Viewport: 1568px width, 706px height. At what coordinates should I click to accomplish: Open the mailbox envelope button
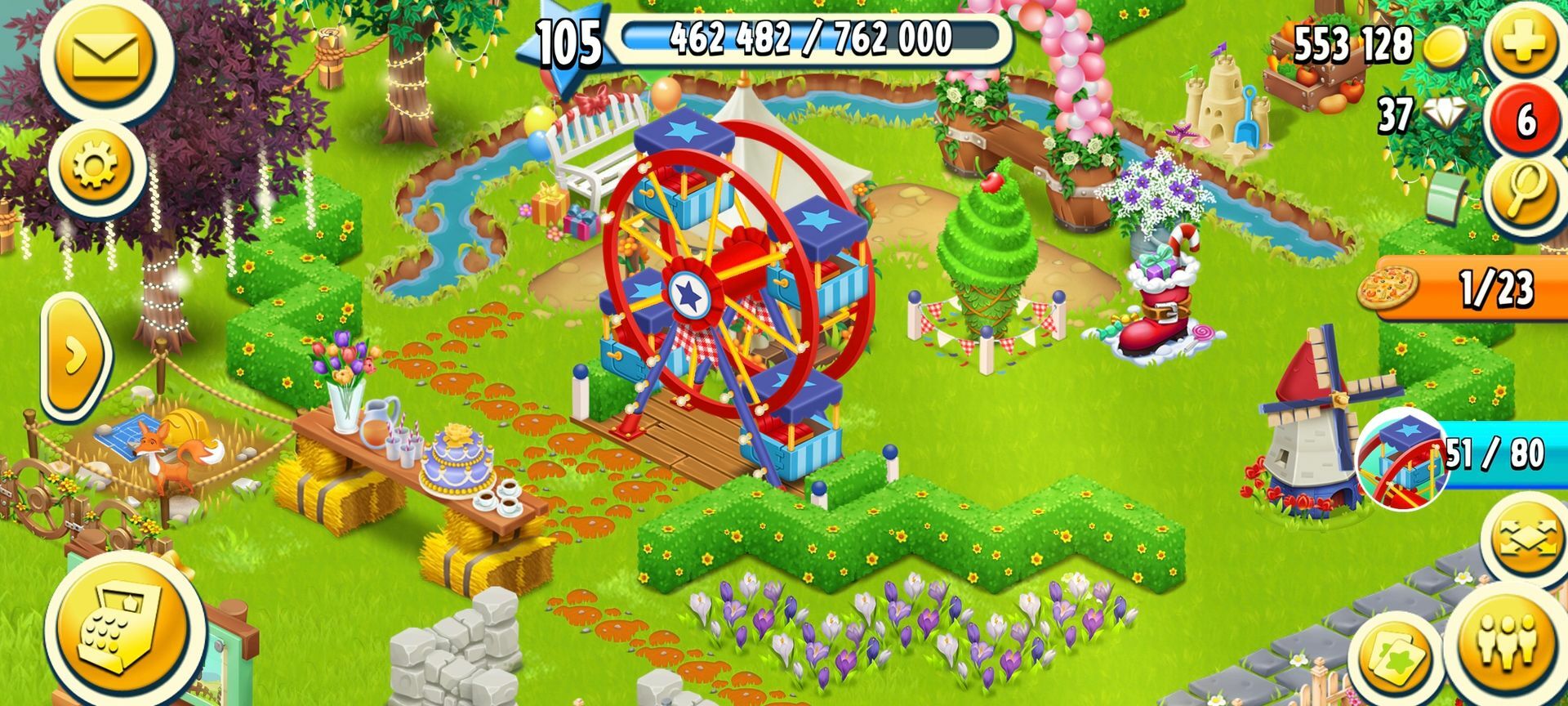pos(106,54)
